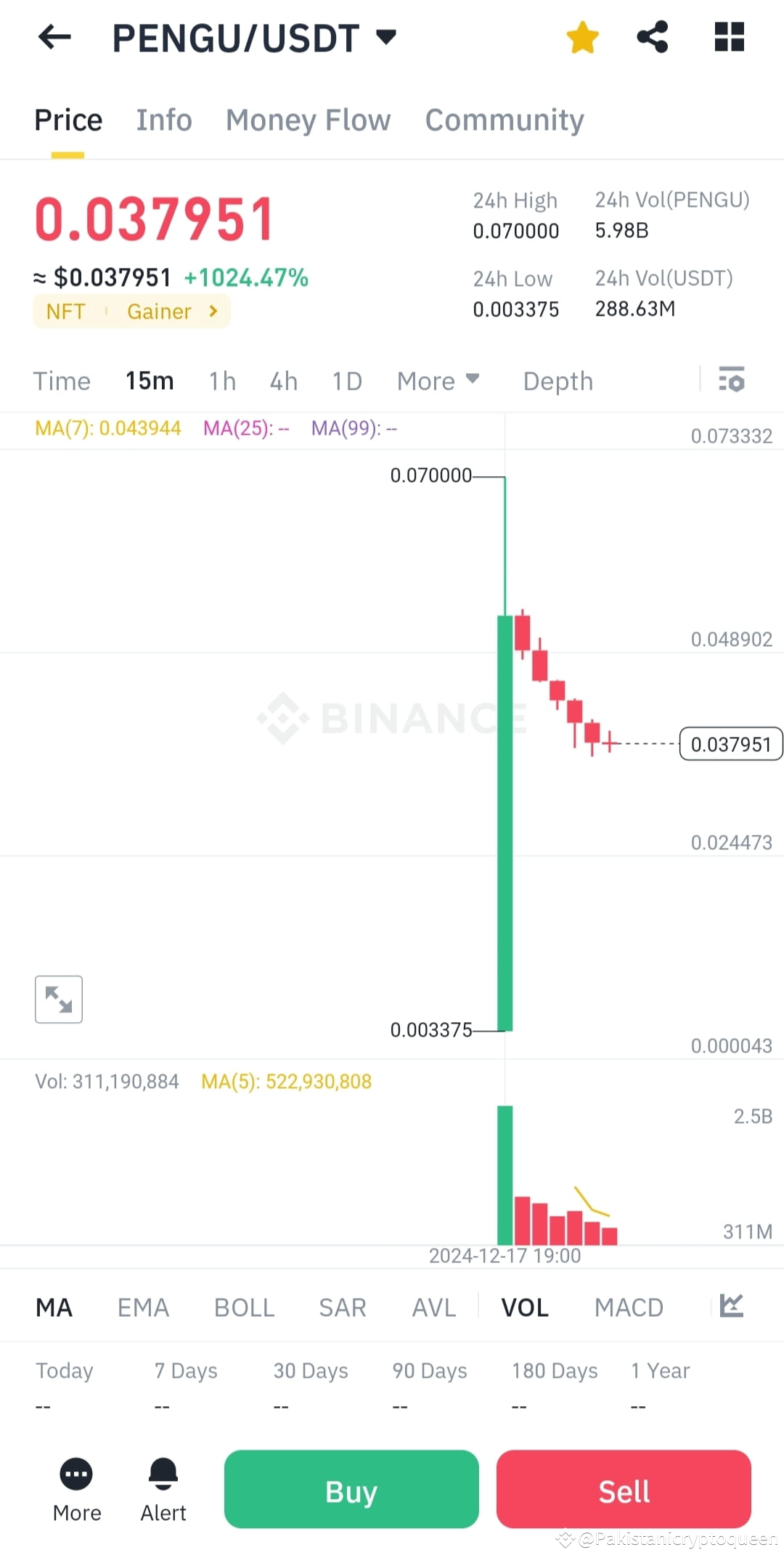Toggle favorite star for PENGU/USDT
This screenshot has width=784, height=1555.
point(582,37)
